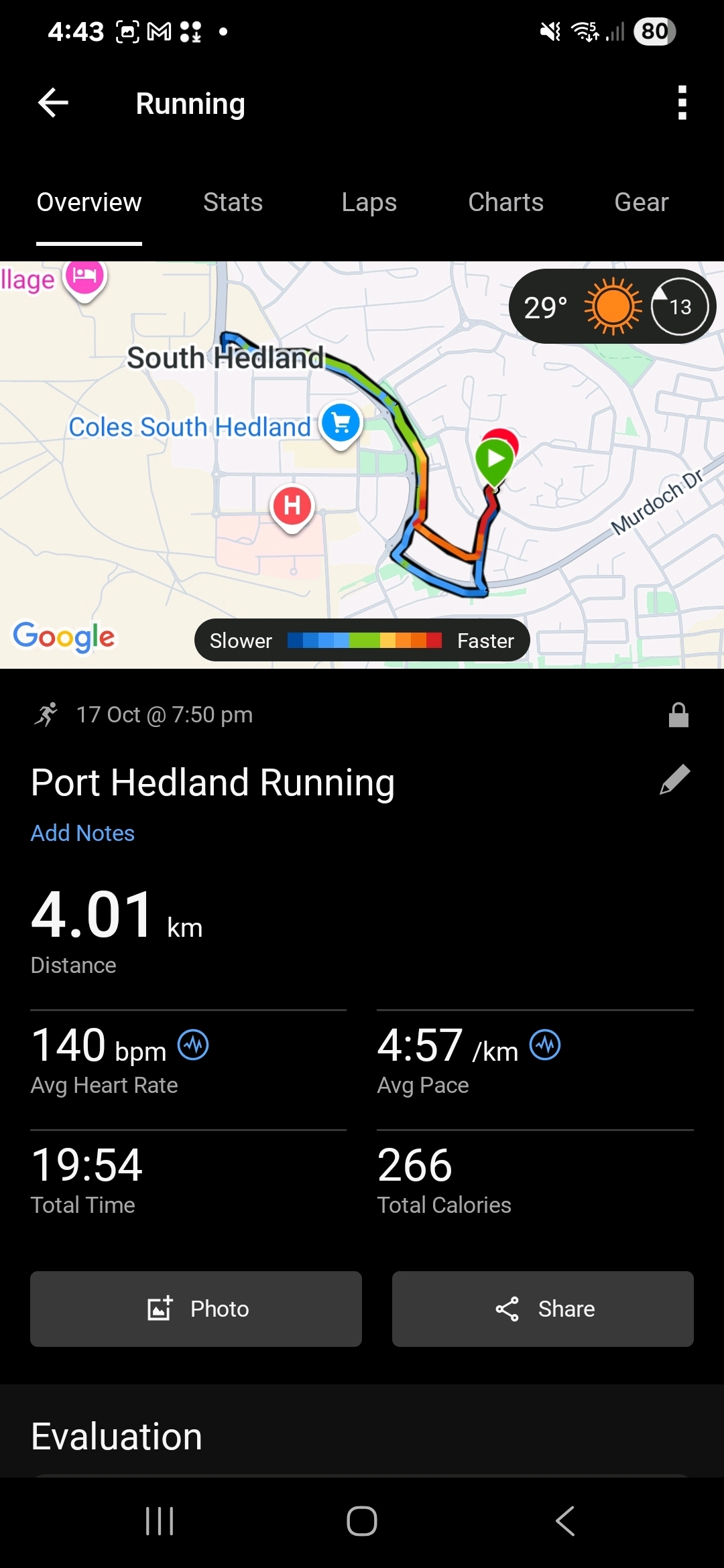Switch to the Laps tab
Image resolution: width=724 pixels, height=1568 pixels.
[x=369, y=202]
